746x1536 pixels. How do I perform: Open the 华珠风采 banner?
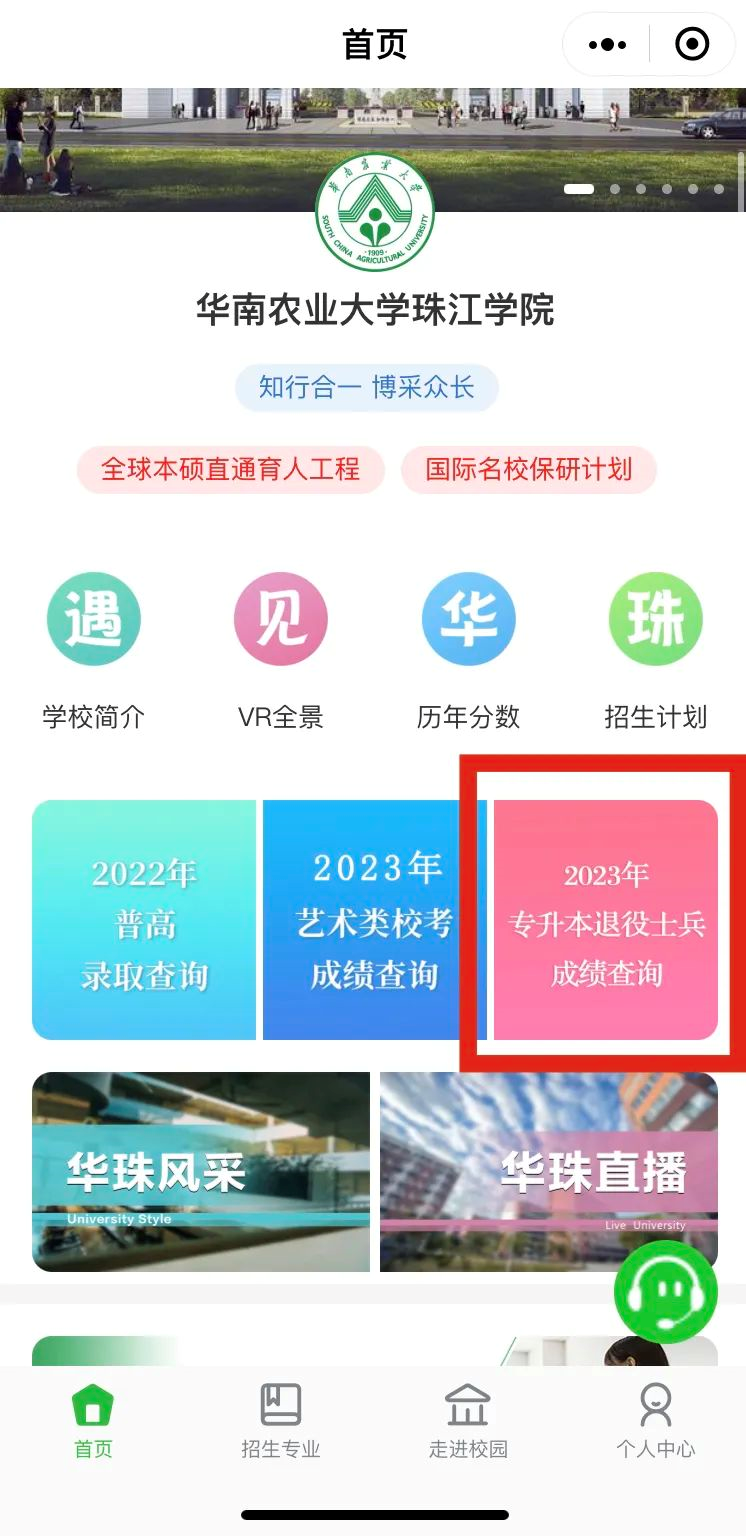coord(201,1171)
